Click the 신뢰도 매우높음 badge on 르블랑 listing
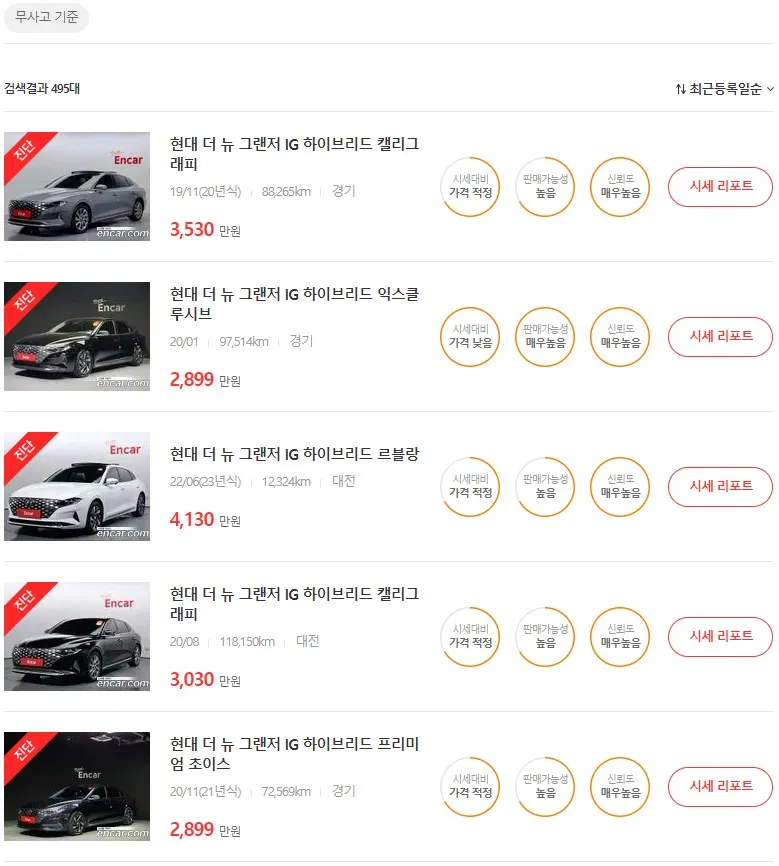 pyautogui.click(x=618, y=487)
